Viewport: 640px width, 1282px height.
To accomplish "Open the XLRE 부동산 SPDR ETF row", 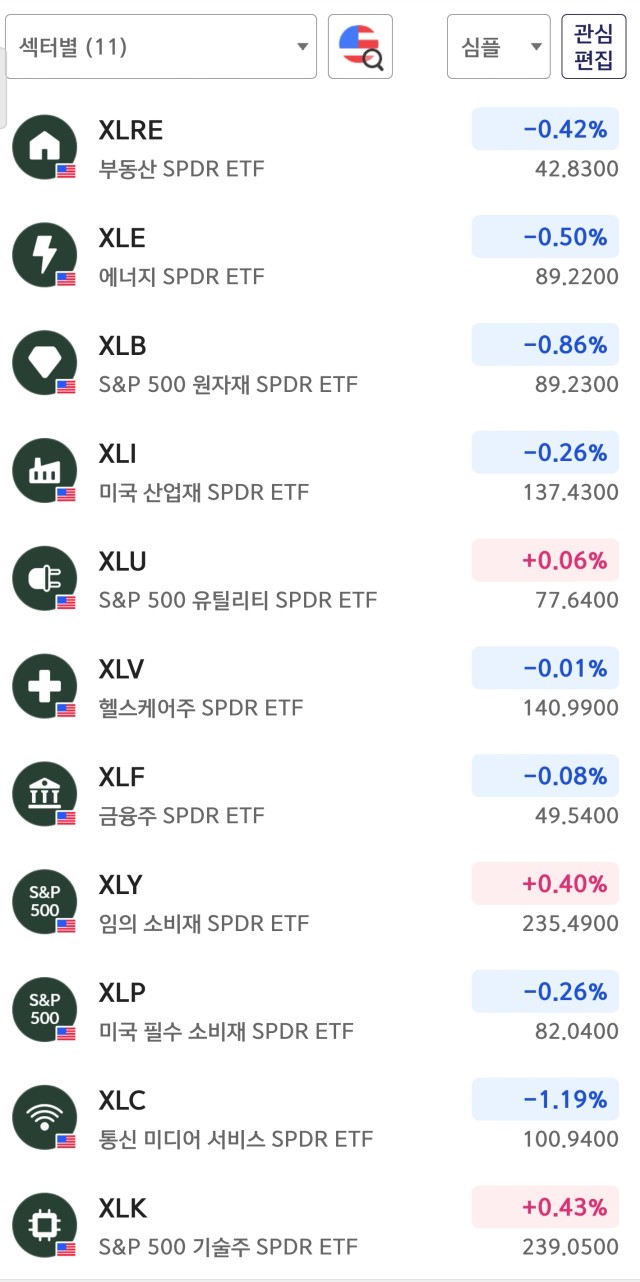I will (320, 148).
